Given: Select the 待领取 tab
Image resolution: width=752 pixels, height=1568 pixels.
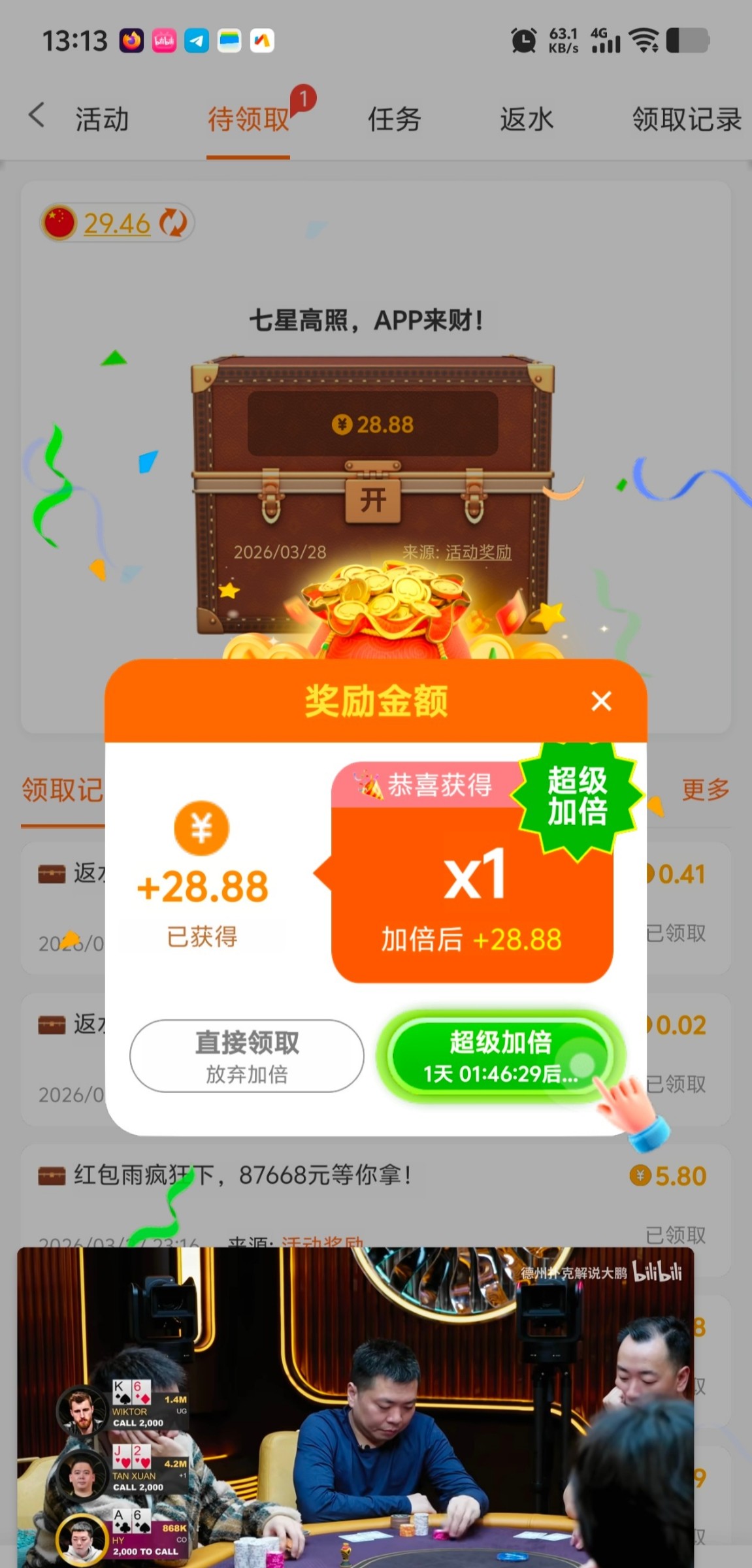Looking at the screenshot, I should click(x=248, y=120).
